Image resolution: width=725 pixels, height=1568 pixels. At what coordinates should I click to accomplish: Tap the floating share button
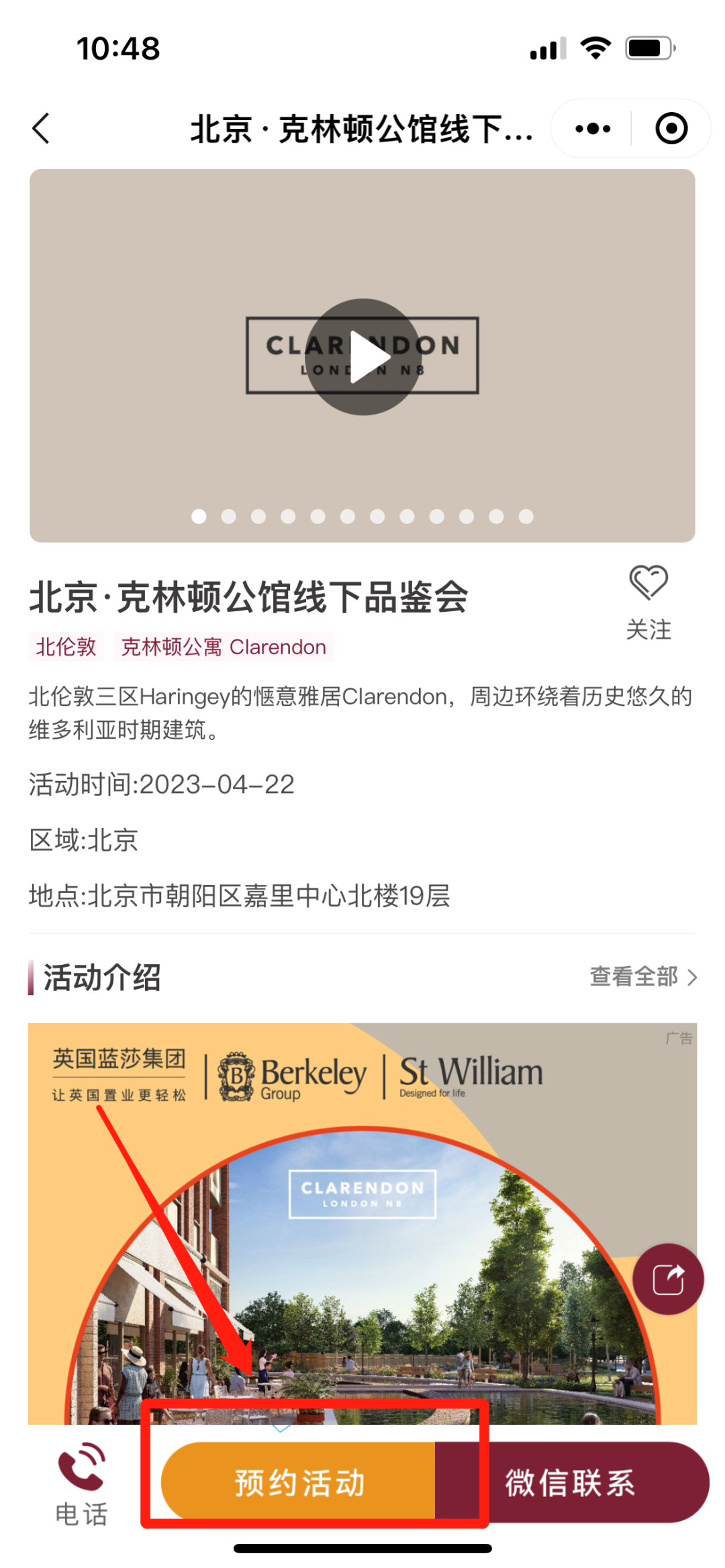[x=668, y=1279]
